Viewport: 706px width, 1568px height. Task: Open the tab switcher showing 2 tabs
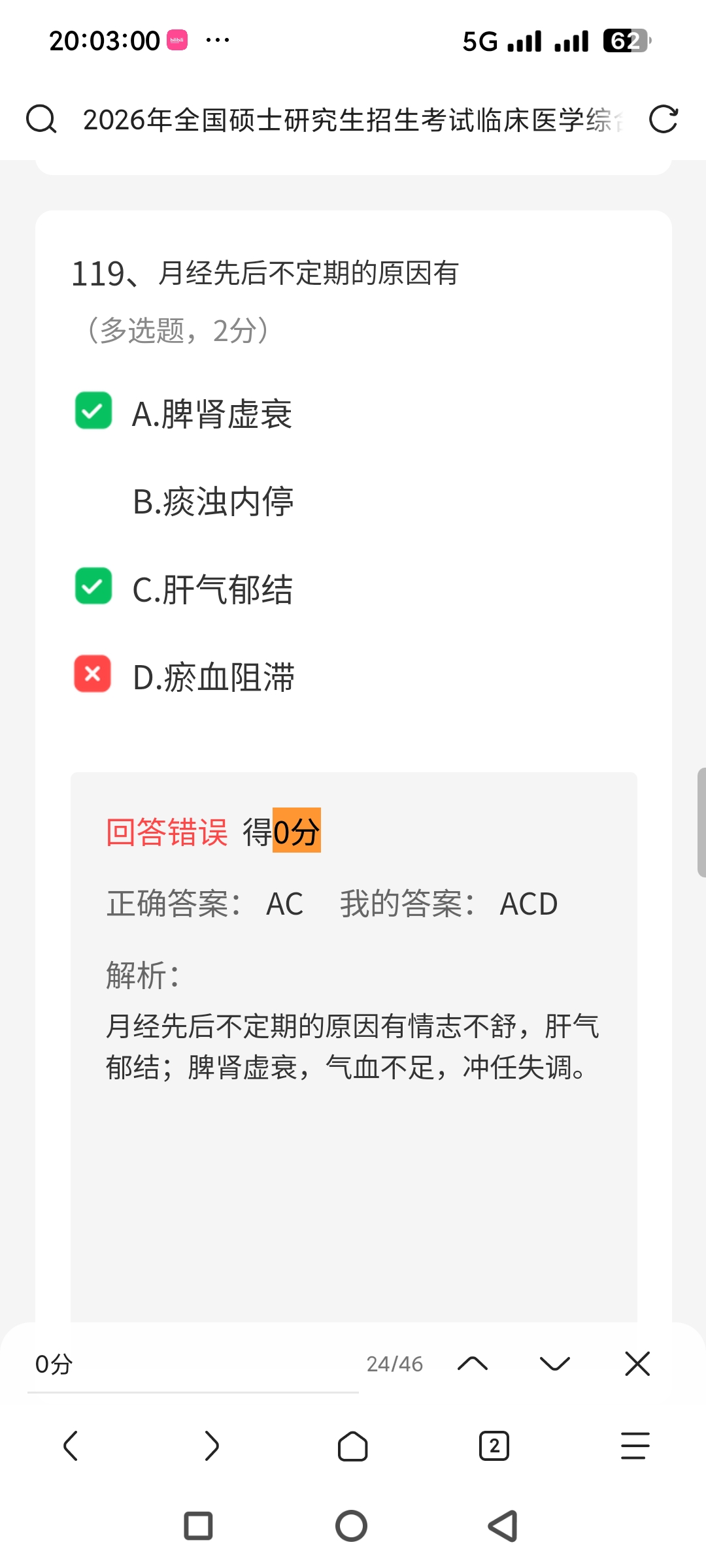click(494, 1446)
